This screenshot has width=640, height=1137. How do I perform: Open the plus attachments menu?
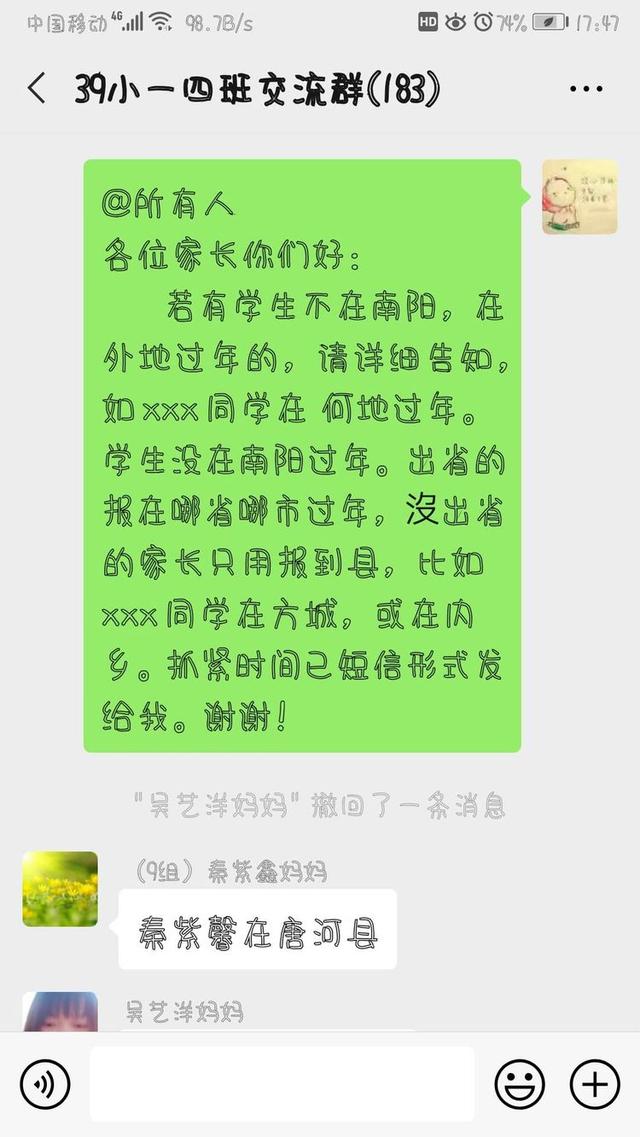point(595,1084)
